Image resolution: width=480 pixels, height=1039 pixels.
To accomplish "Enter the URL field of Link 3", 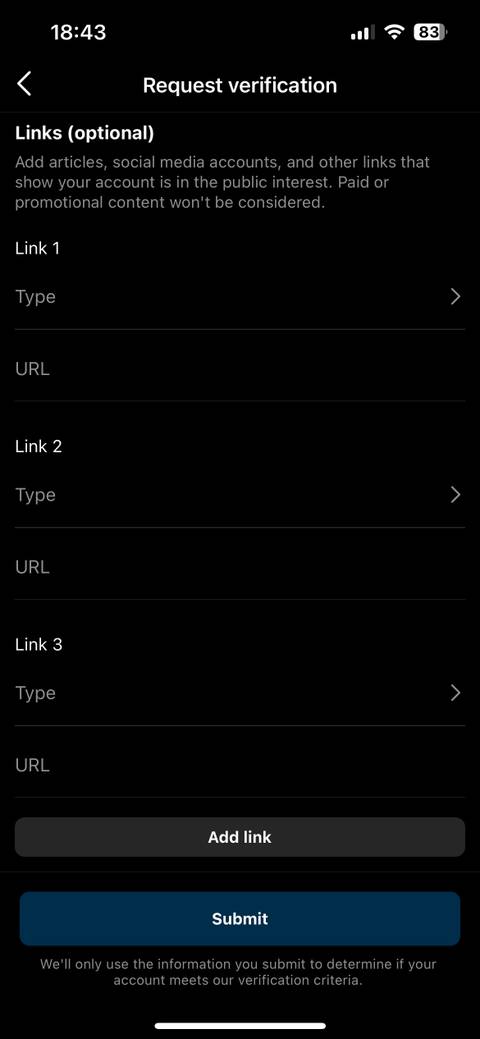I will [x=239, y=765].
